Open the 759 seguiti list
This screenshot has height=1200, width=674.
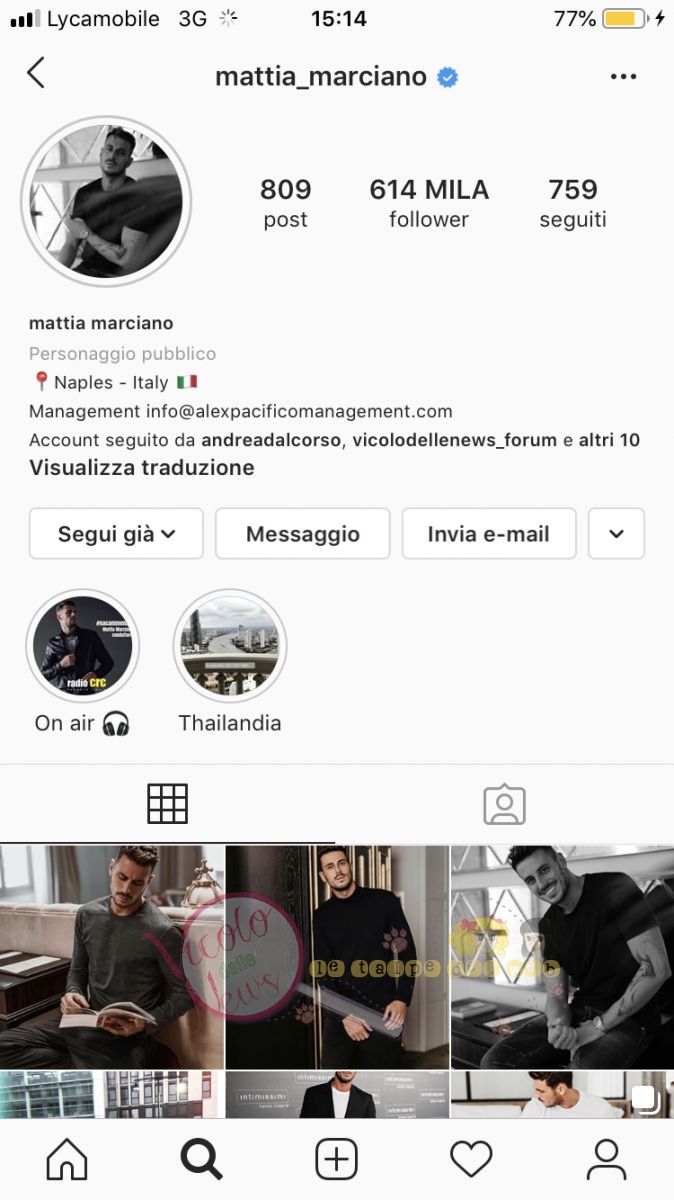point(573,203)
